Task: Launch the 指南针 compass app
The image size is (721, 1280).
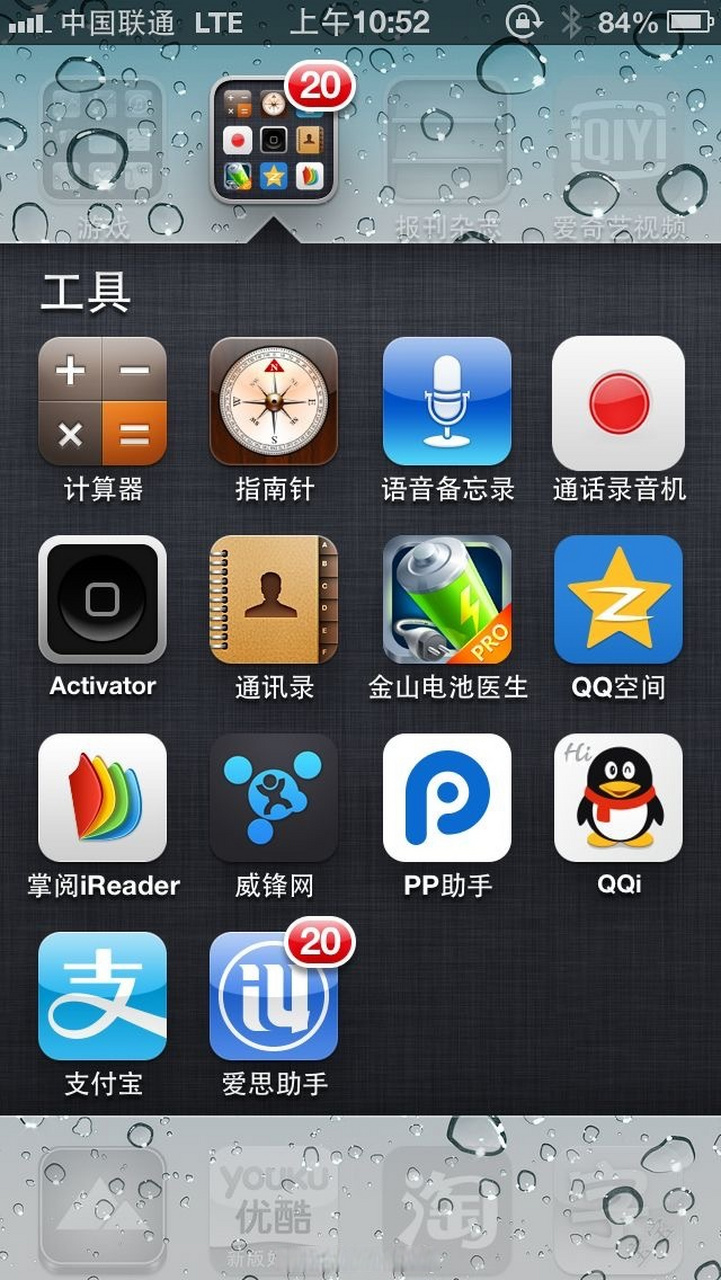Action: [x=273, y=402]
